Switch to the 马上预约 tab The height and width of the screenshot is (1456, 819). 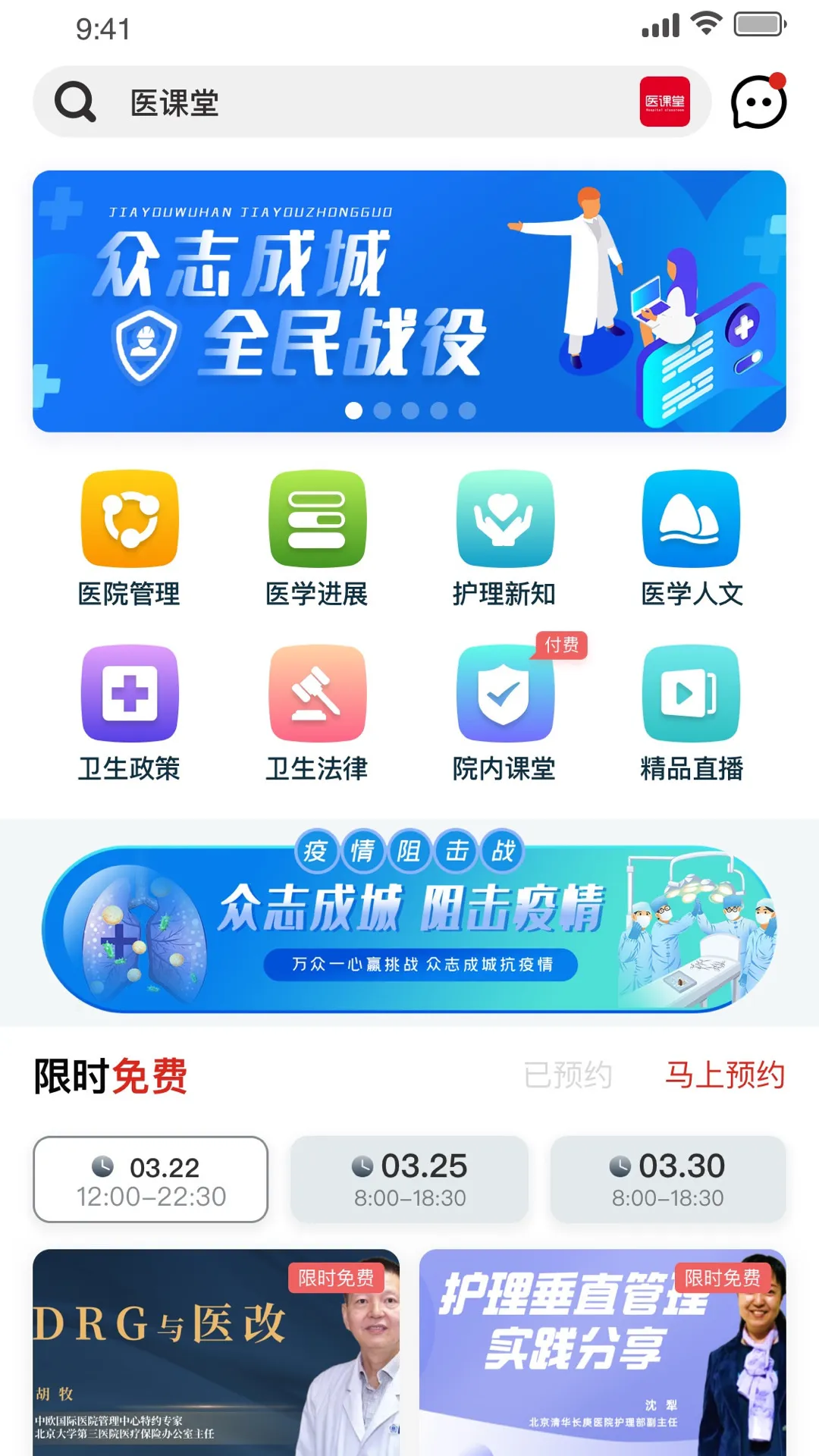click(724, 1075)
